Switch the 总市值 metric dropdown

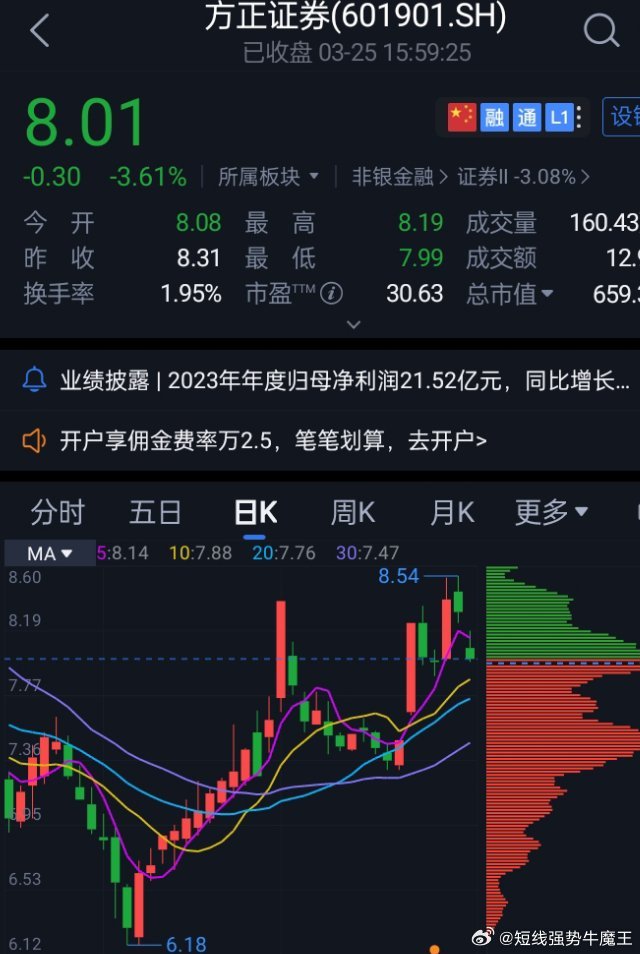(510, 294)
